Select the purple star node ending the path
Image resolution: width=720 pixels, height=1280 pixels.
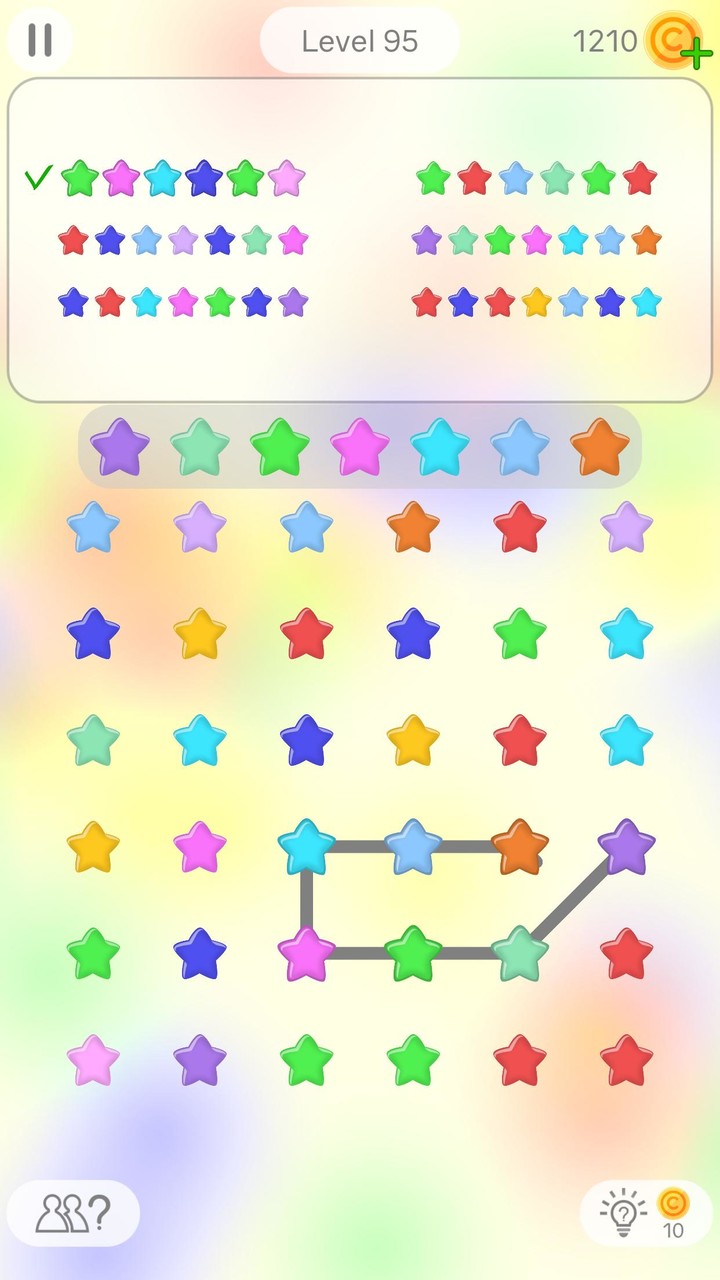(x=625, y=845)
